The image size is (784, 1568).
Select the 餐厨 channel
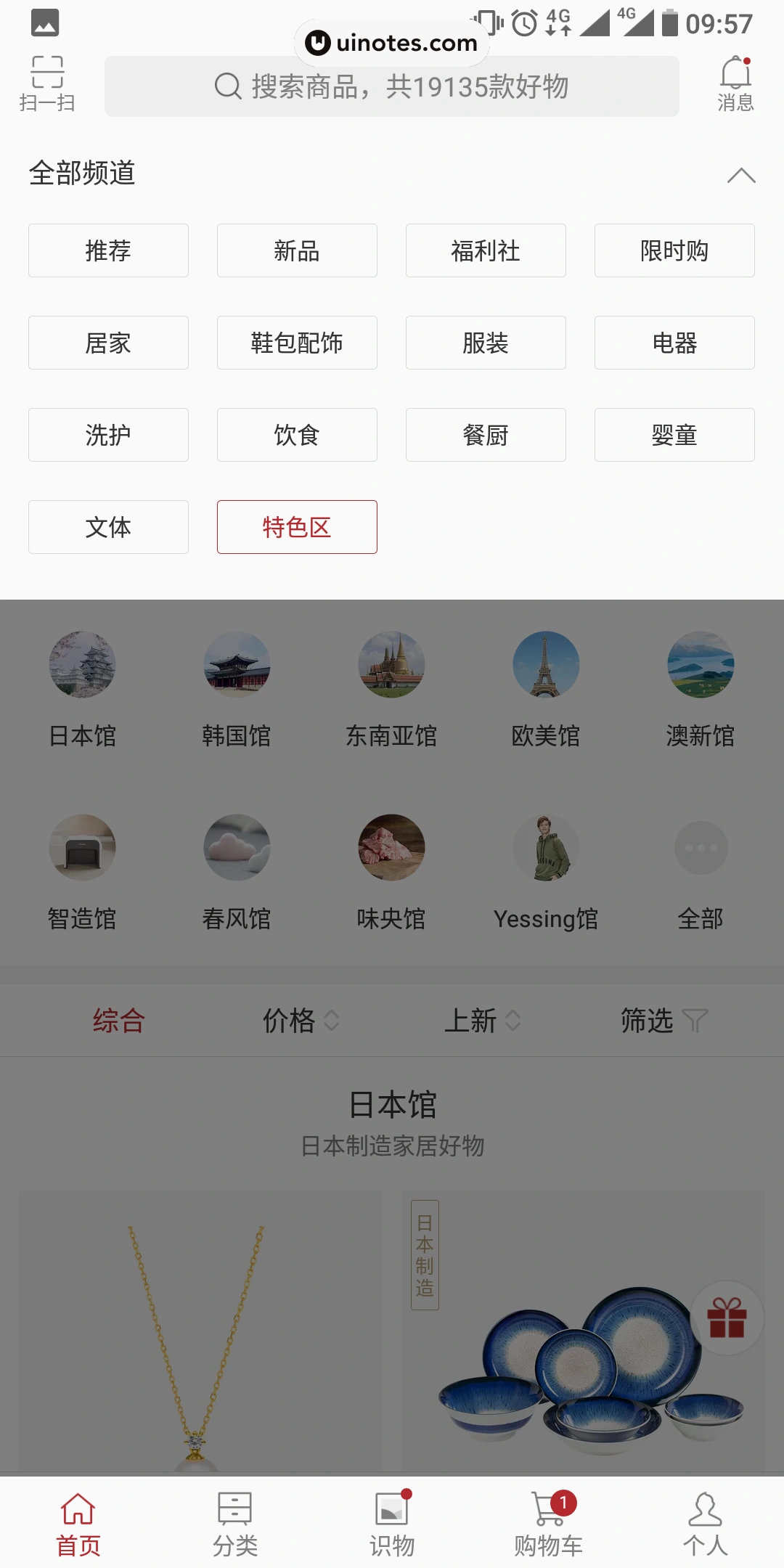tap(486, 435)
